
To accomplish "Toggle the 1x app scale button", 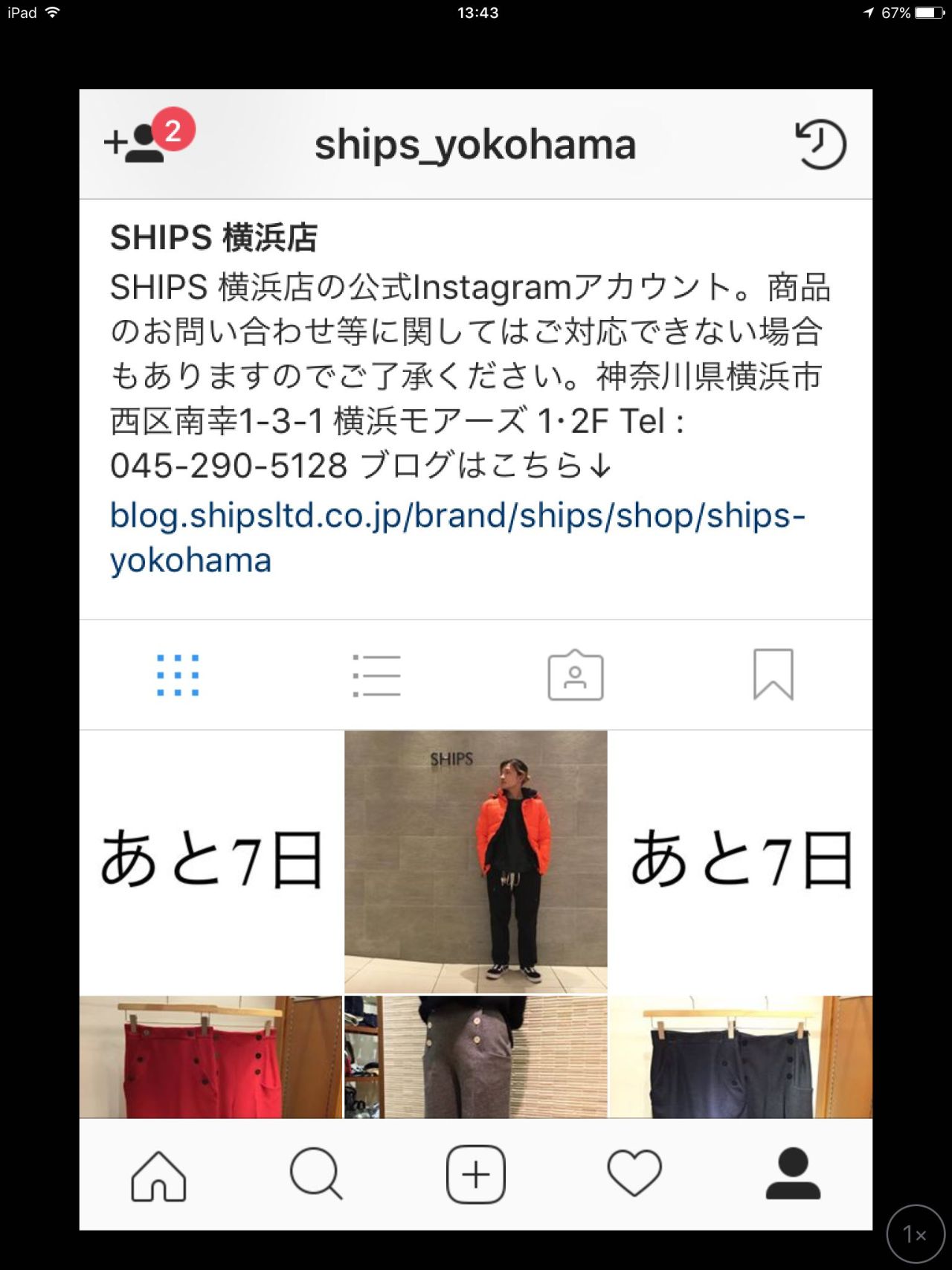I will pos(915,1234).
